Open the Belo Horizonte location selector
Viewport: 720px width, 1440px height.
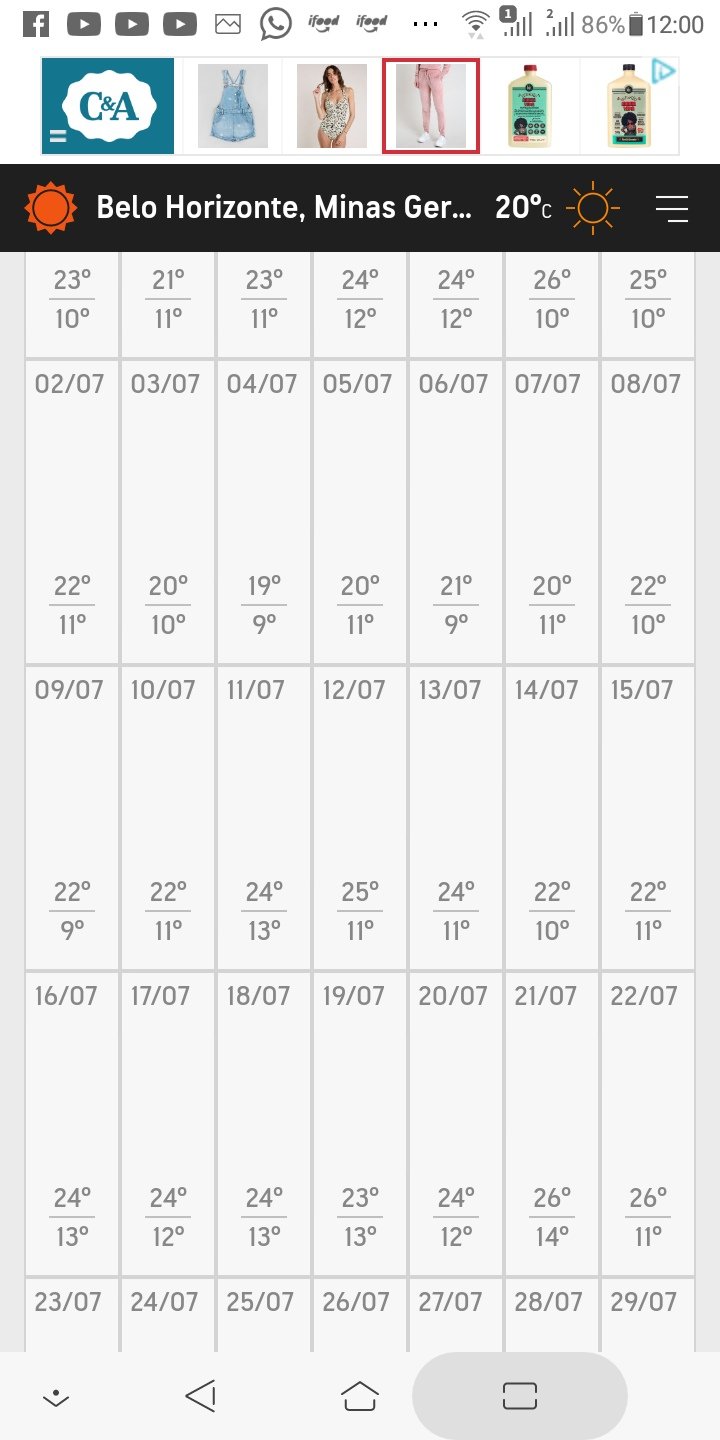[284, 208]
